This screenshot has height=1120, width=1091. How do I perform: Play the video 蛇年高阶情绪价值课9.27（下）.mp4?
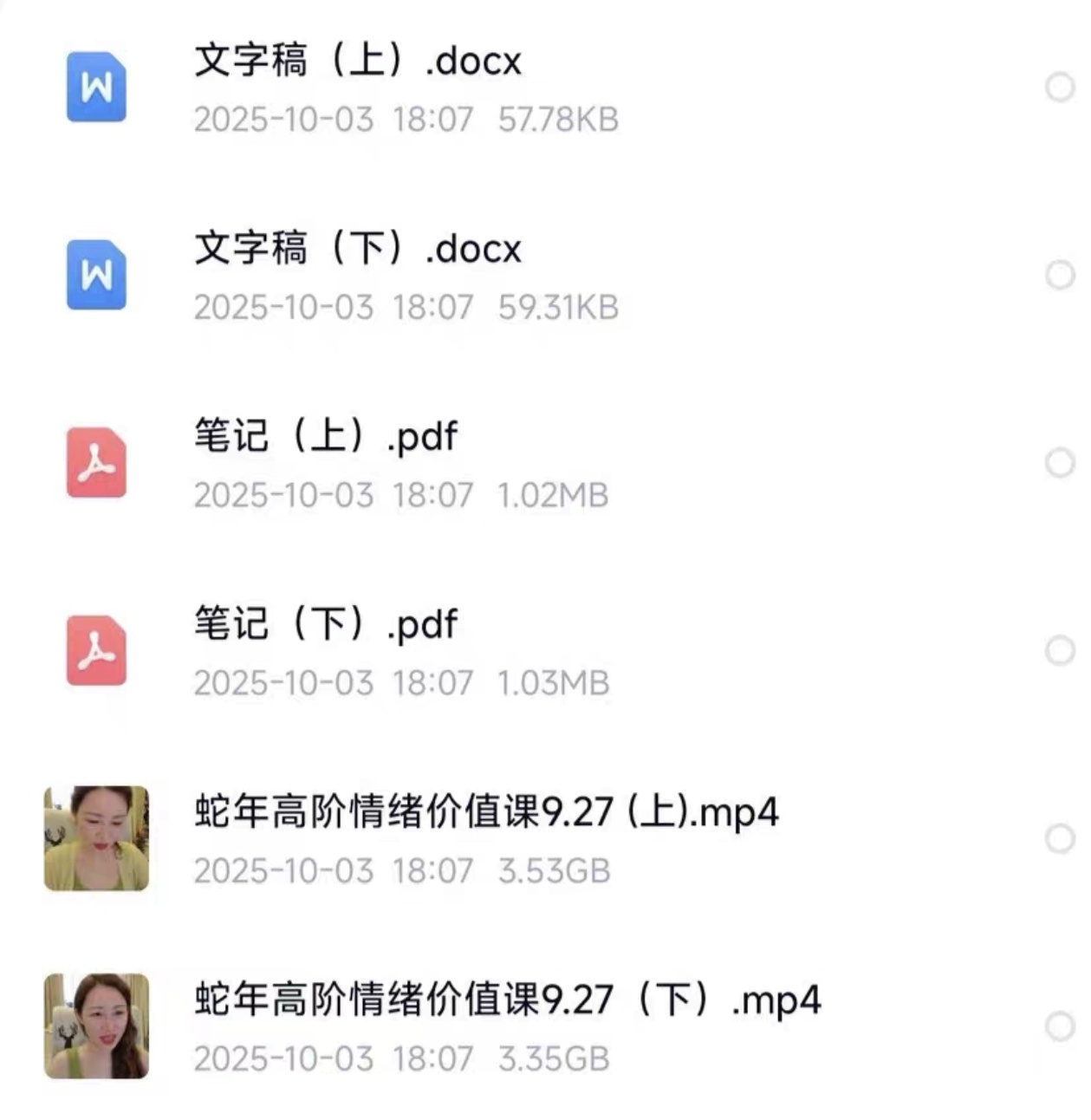[x=507, y=1000]
